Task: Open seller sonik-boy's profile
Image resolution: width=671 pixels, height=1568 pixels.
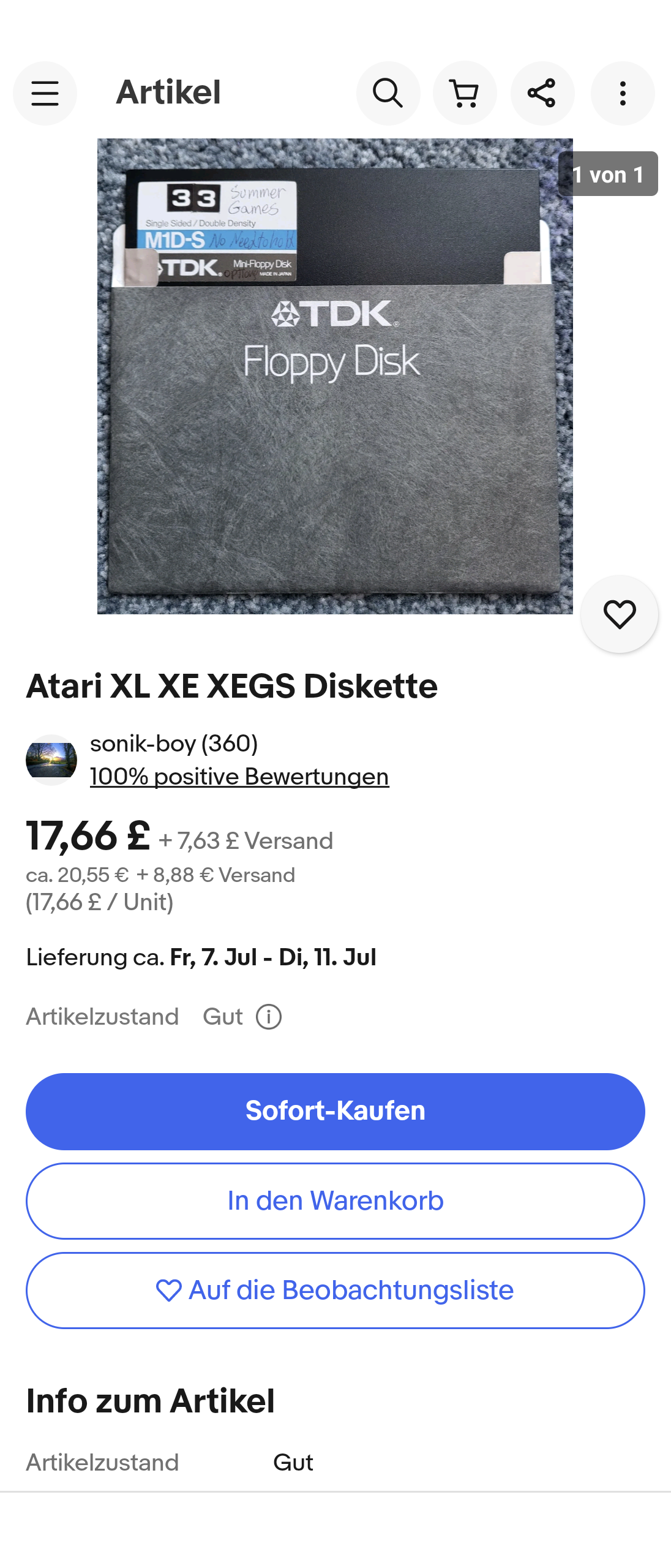Action: click(174, 744)
